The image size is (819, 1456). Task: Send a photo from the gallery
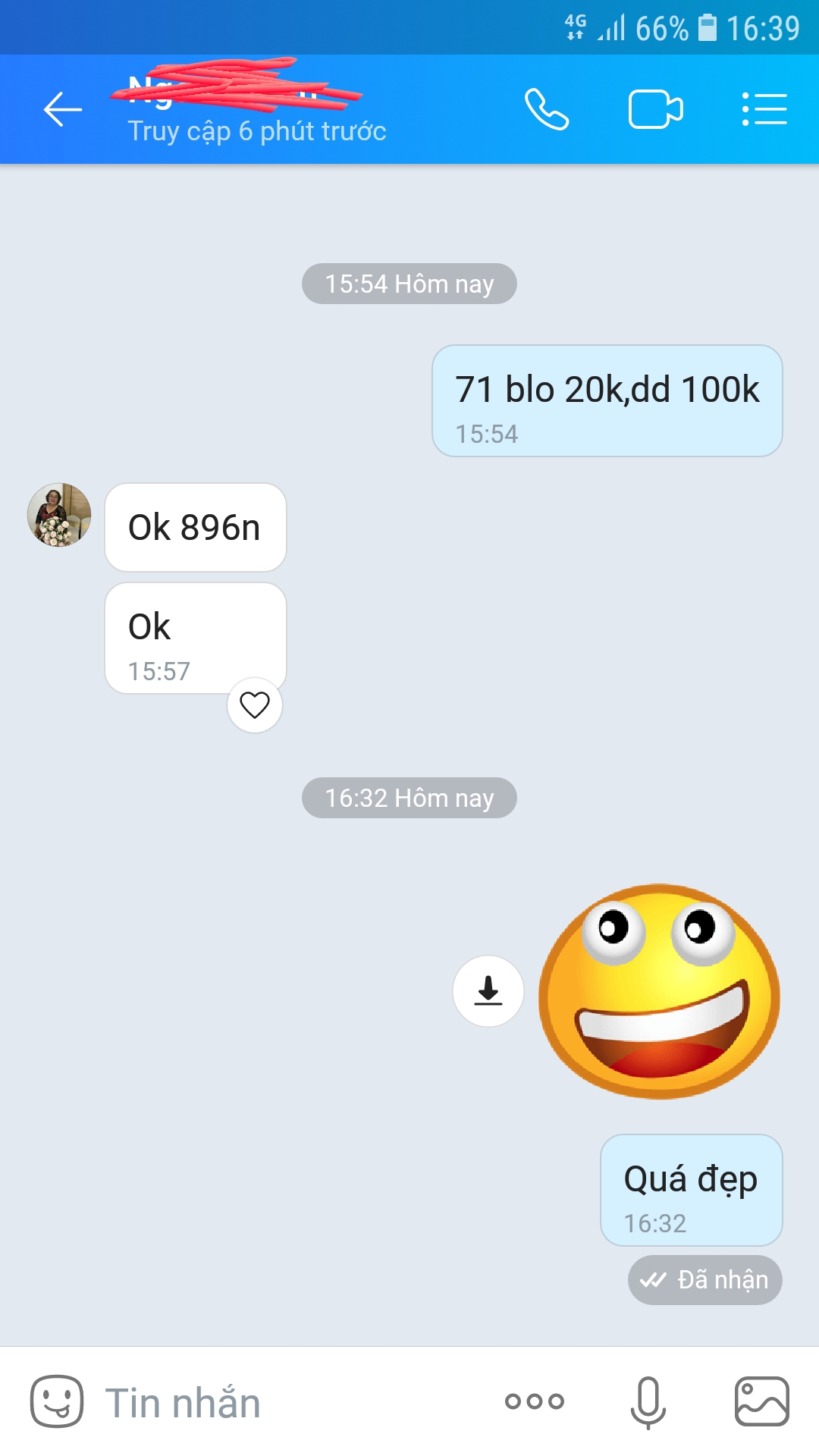(x=762, y=1401)
